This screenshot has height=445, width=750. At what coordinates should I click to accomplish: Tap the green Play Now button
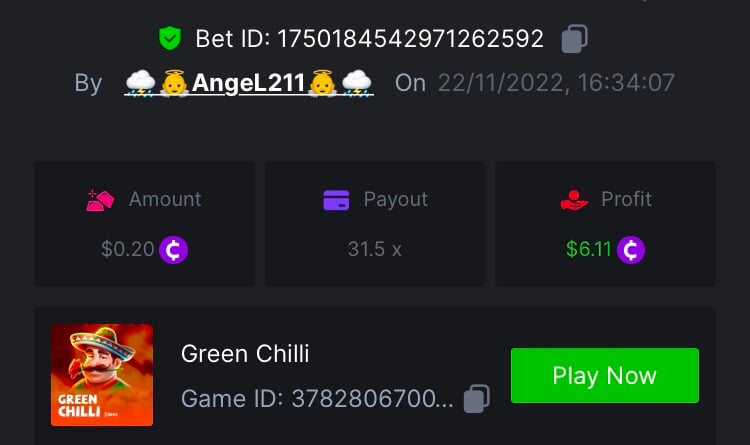click(604, 376)
